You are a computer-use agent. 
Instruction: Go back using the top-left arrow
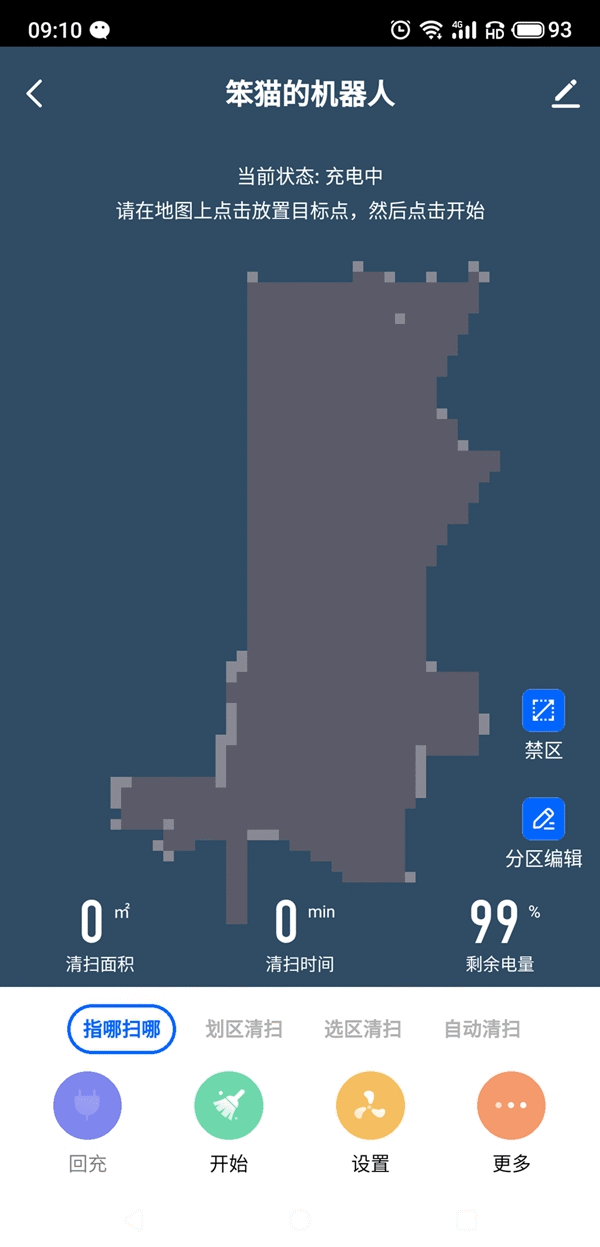click(35, 94)
